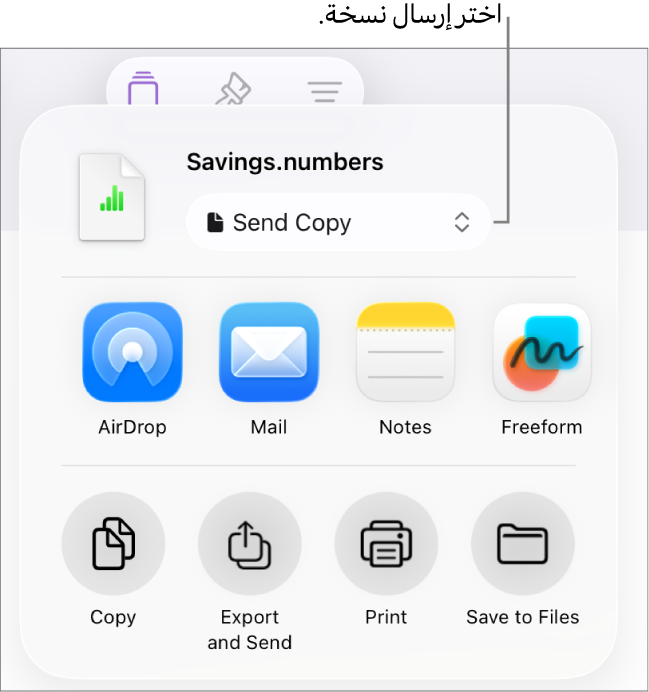649x692 pixels.
Task: Share to the Notes app
Action: click(405, 352)
